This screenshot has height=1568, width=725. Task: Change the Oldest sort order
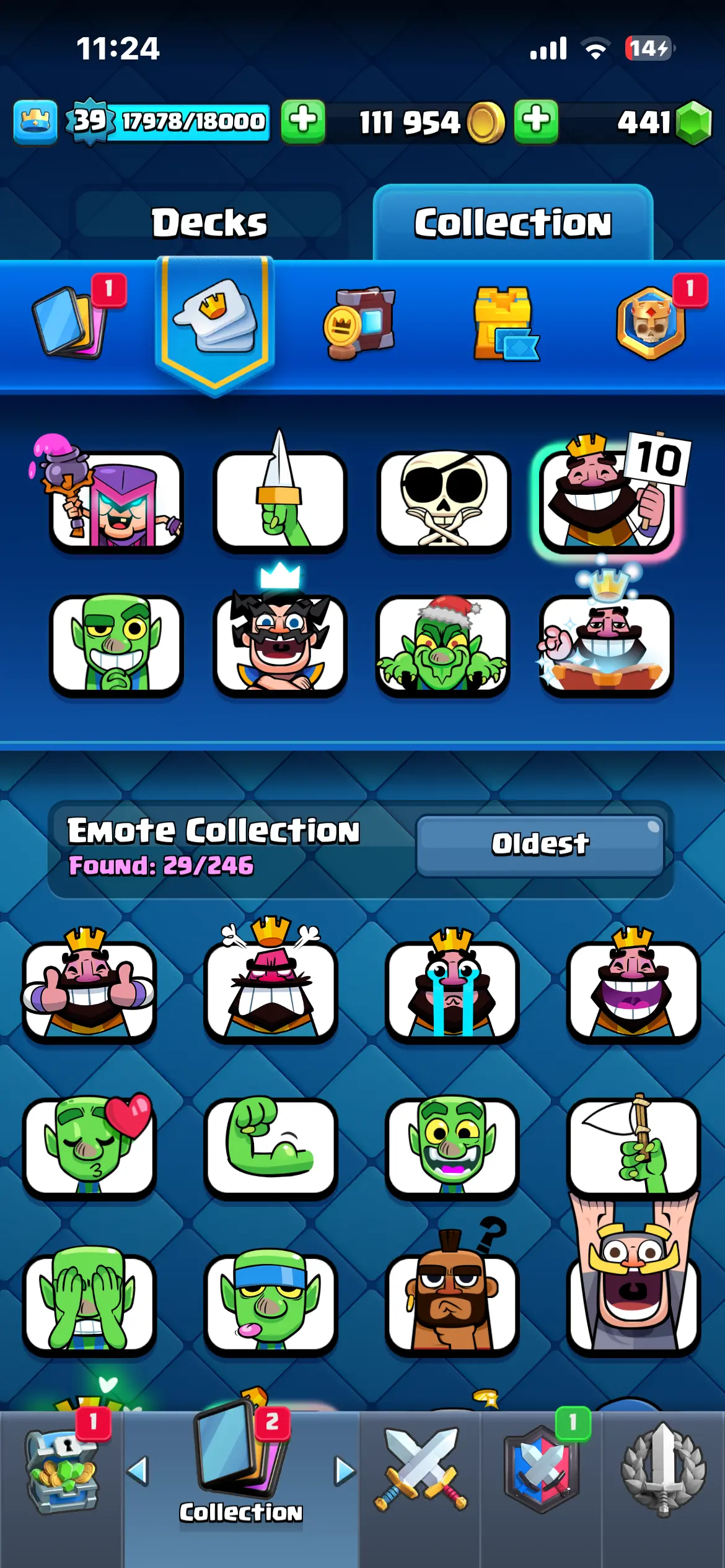click(x=540, y=845)
